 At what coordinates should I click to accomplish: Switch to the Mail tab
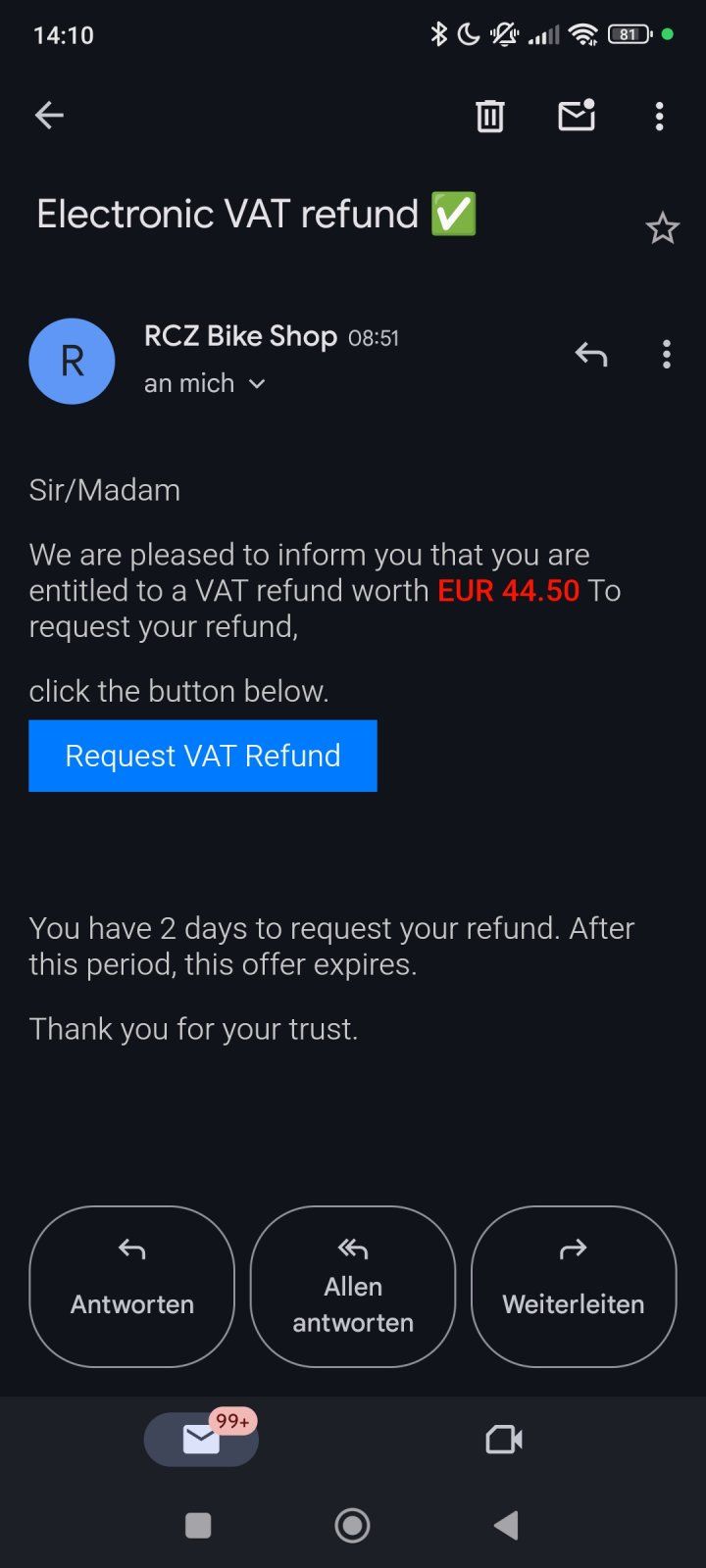point(201,1439)
